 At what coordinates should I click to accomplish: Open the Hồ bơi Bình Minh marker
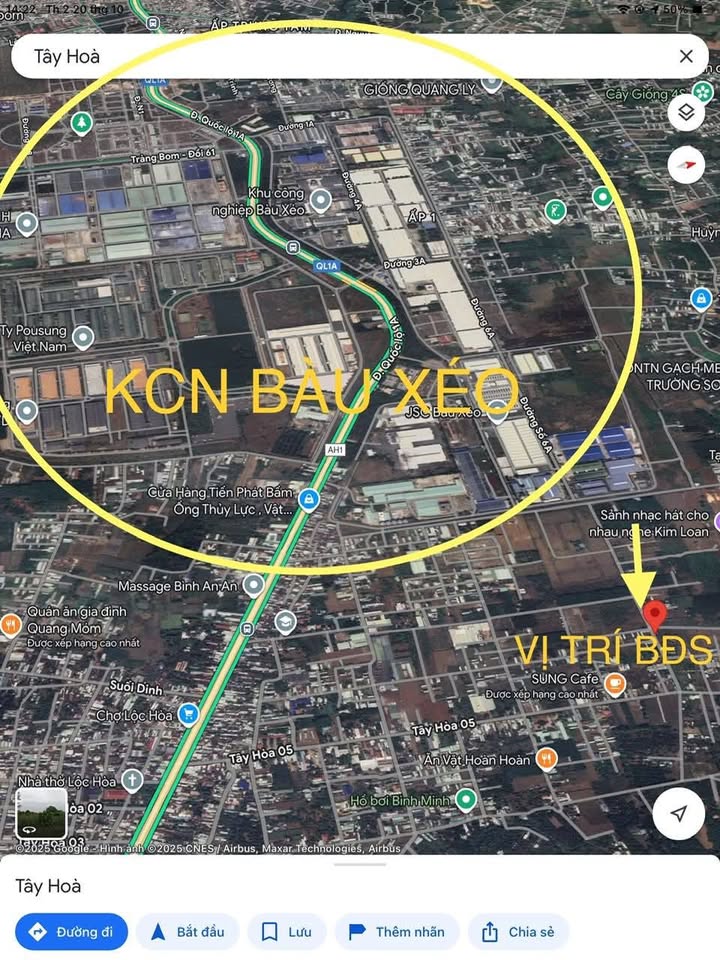[x=465, y=799]
